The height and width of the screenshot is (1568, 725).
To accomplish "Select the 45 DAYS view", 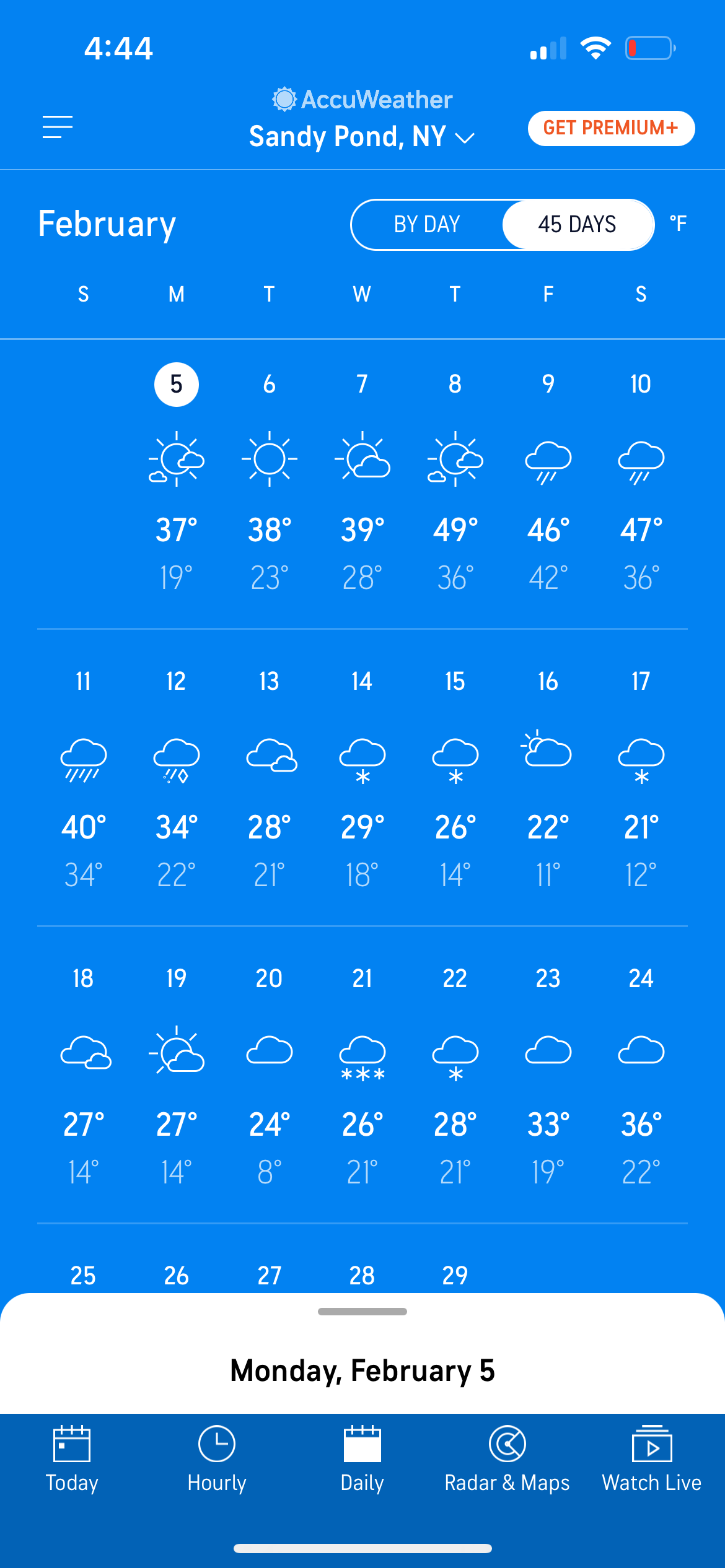I will pos(578,225).
